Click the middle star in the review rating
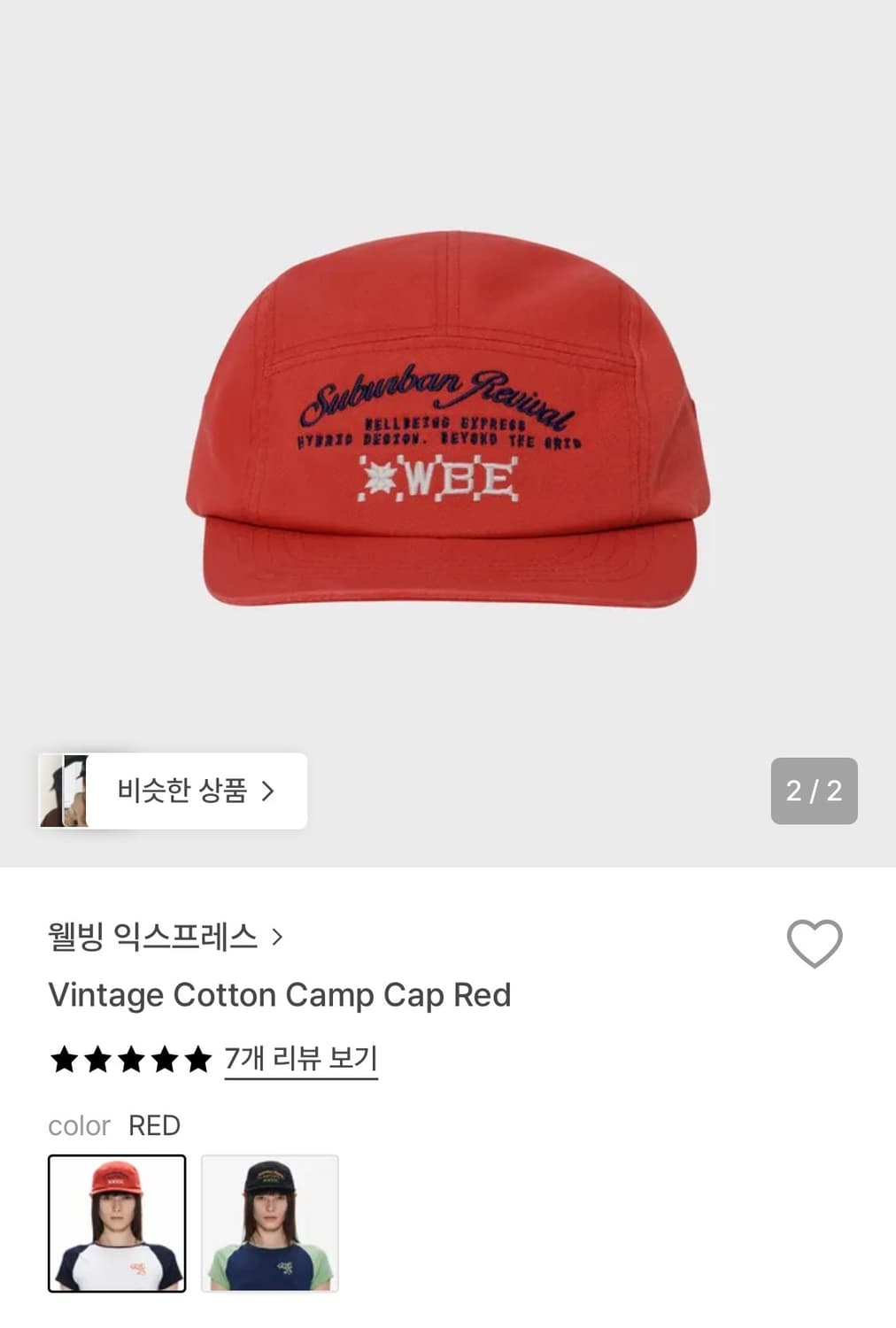896x1328 pixels. click(131, 1057)
